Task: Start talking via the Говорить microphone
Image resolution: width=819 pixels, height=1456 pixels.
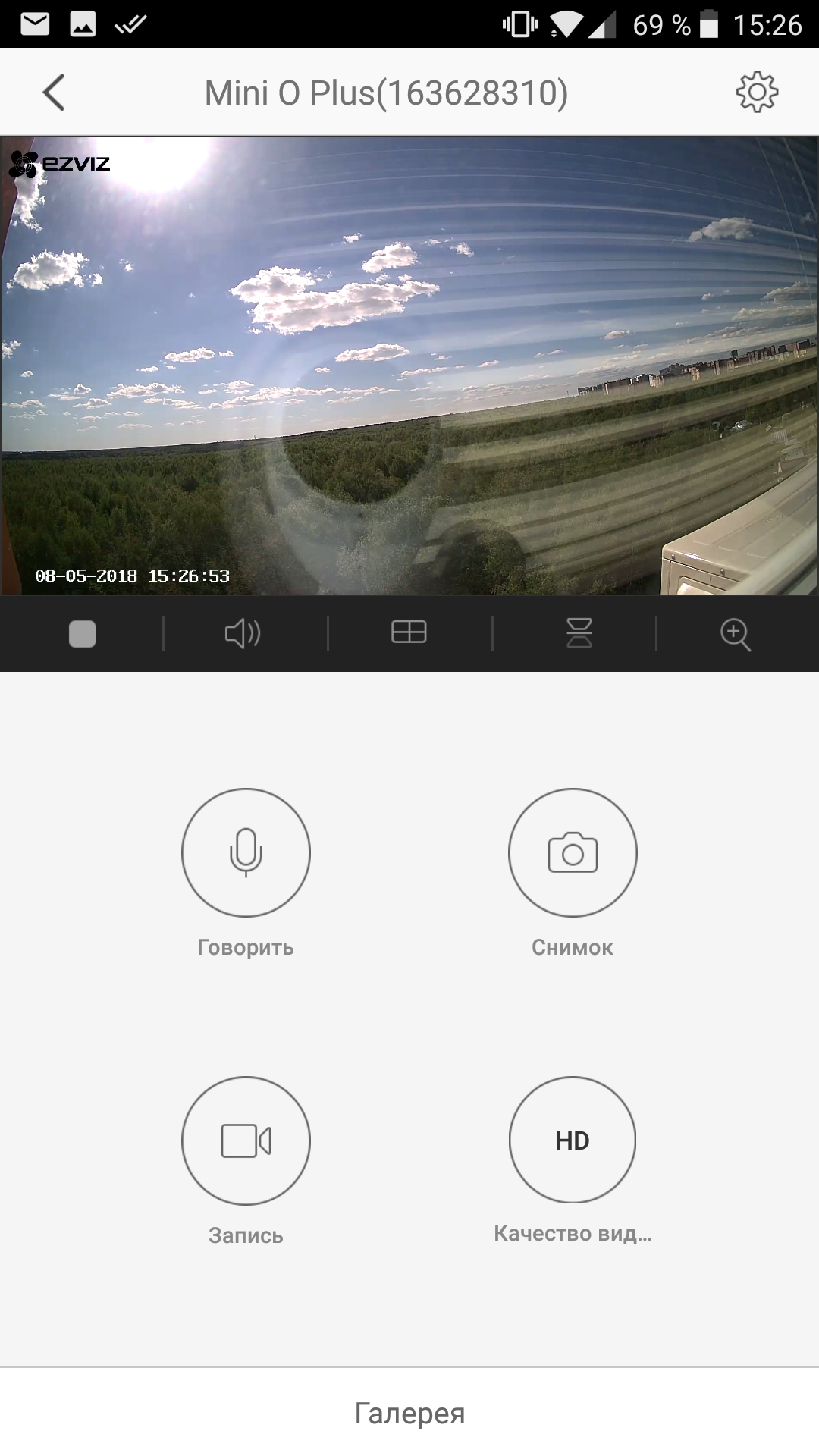Action: pos(246,852)
